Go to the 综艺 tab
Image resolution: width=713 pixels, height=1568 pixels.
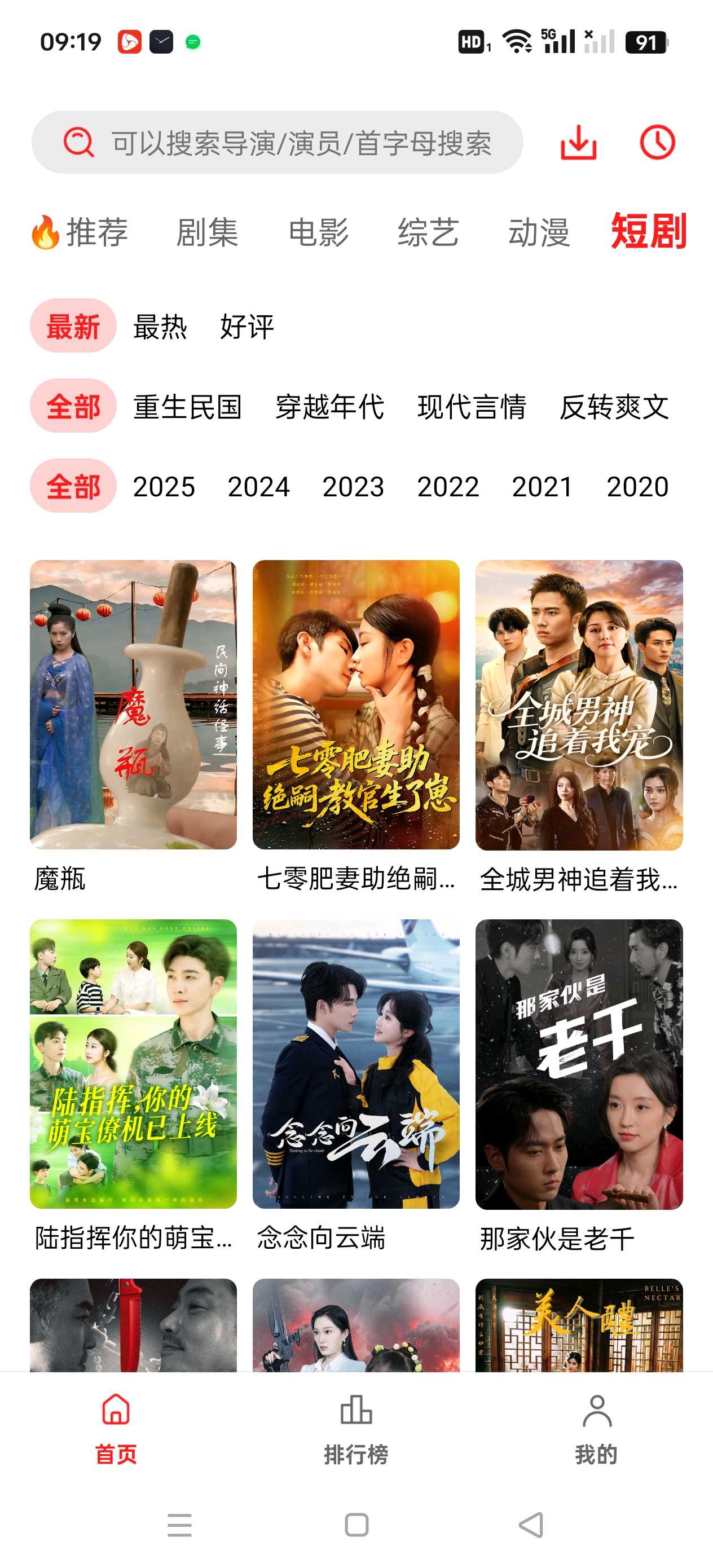point(428,232)
